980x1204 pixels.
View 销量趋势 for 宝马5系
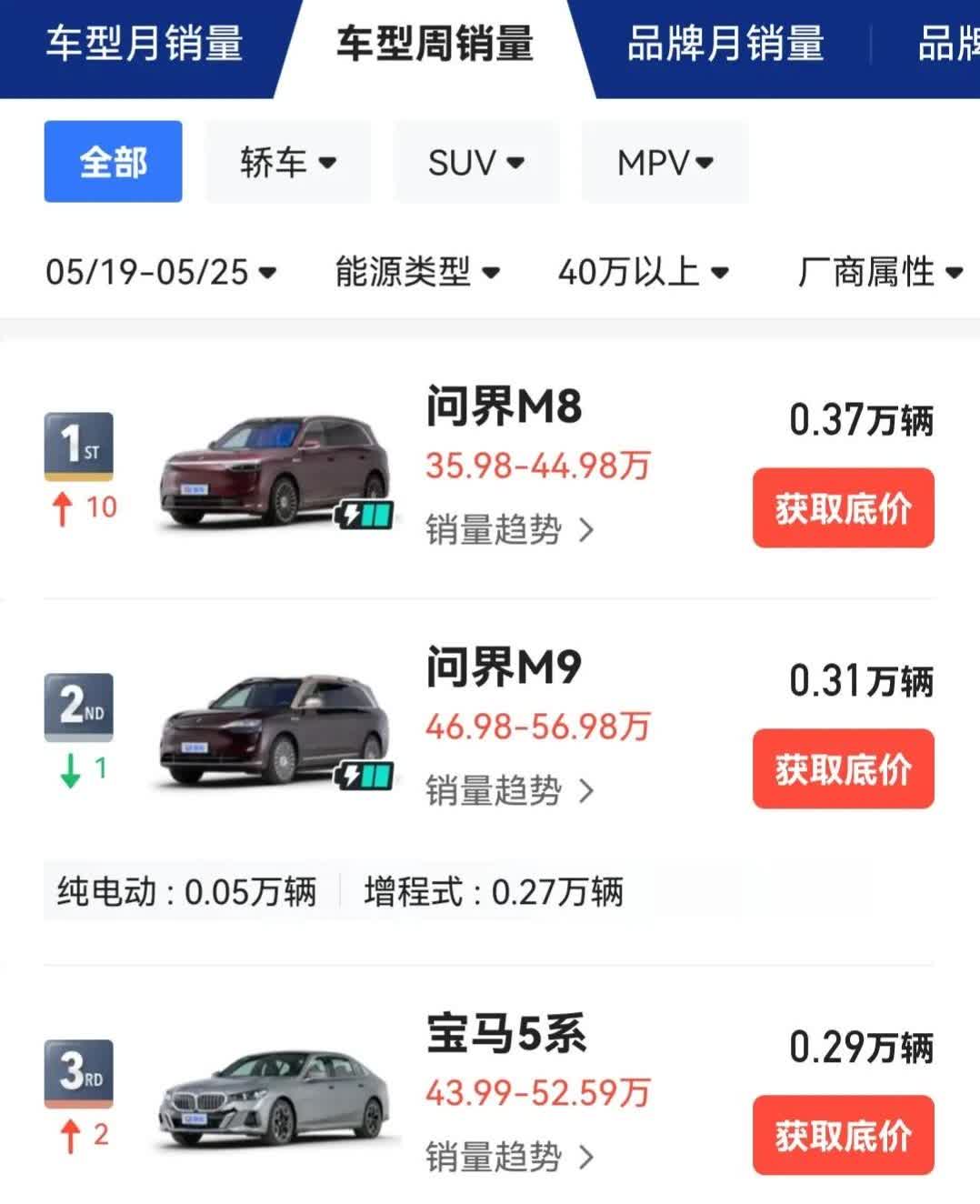point(509,1157)
